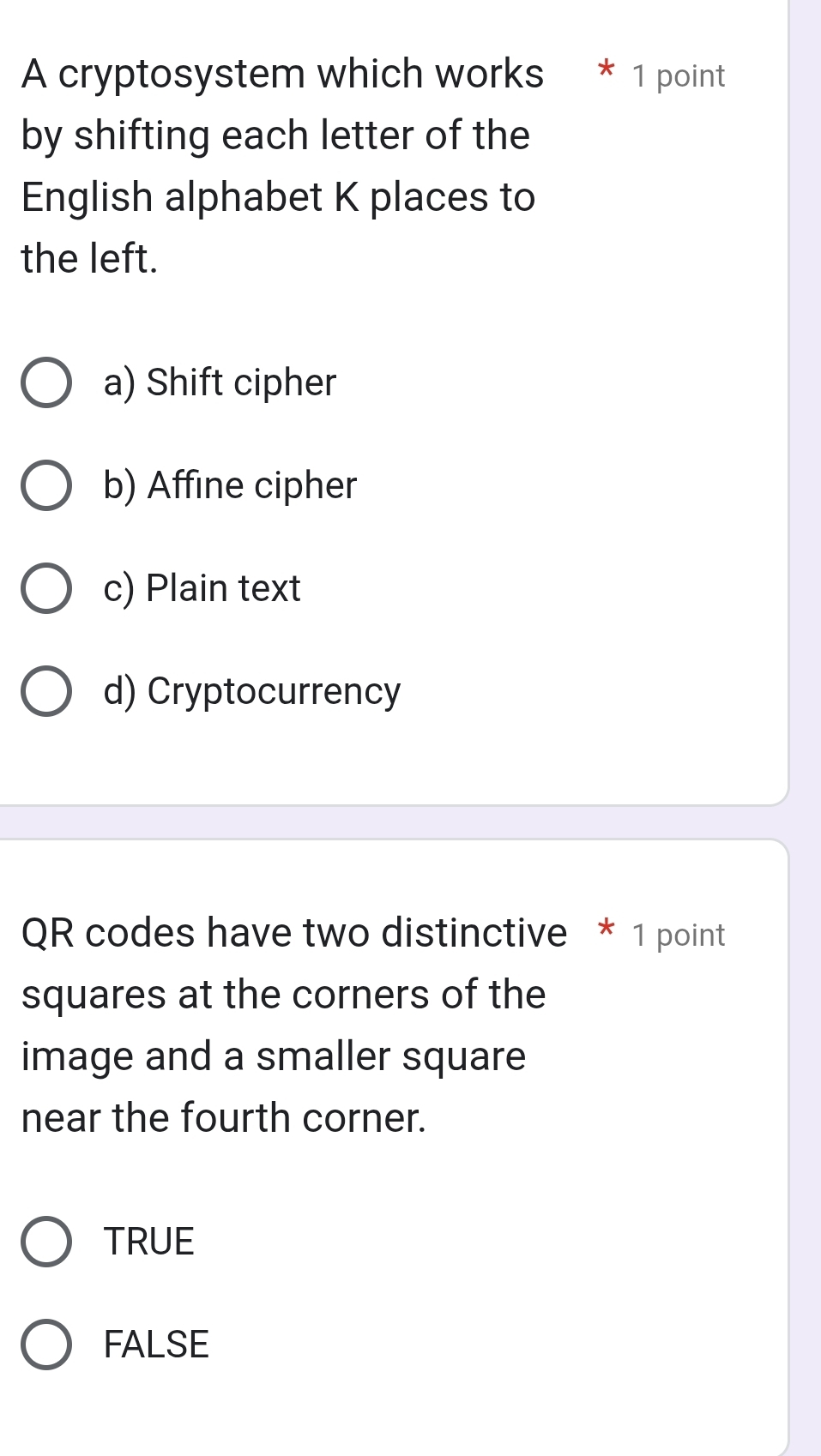Answer TRUE for the QR codes question

point(46,1241)
